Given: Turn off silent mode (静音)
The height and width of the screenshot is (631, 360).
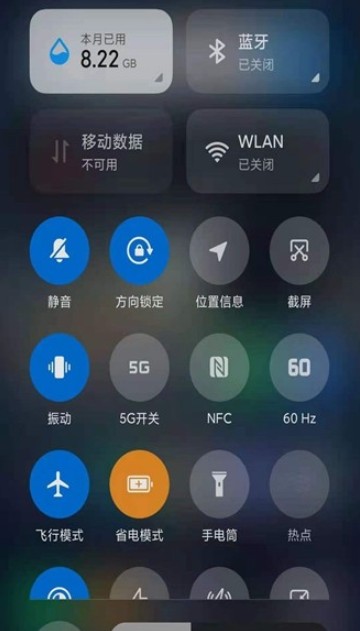Looking at the screenshot, I should (x=60, y=251).
